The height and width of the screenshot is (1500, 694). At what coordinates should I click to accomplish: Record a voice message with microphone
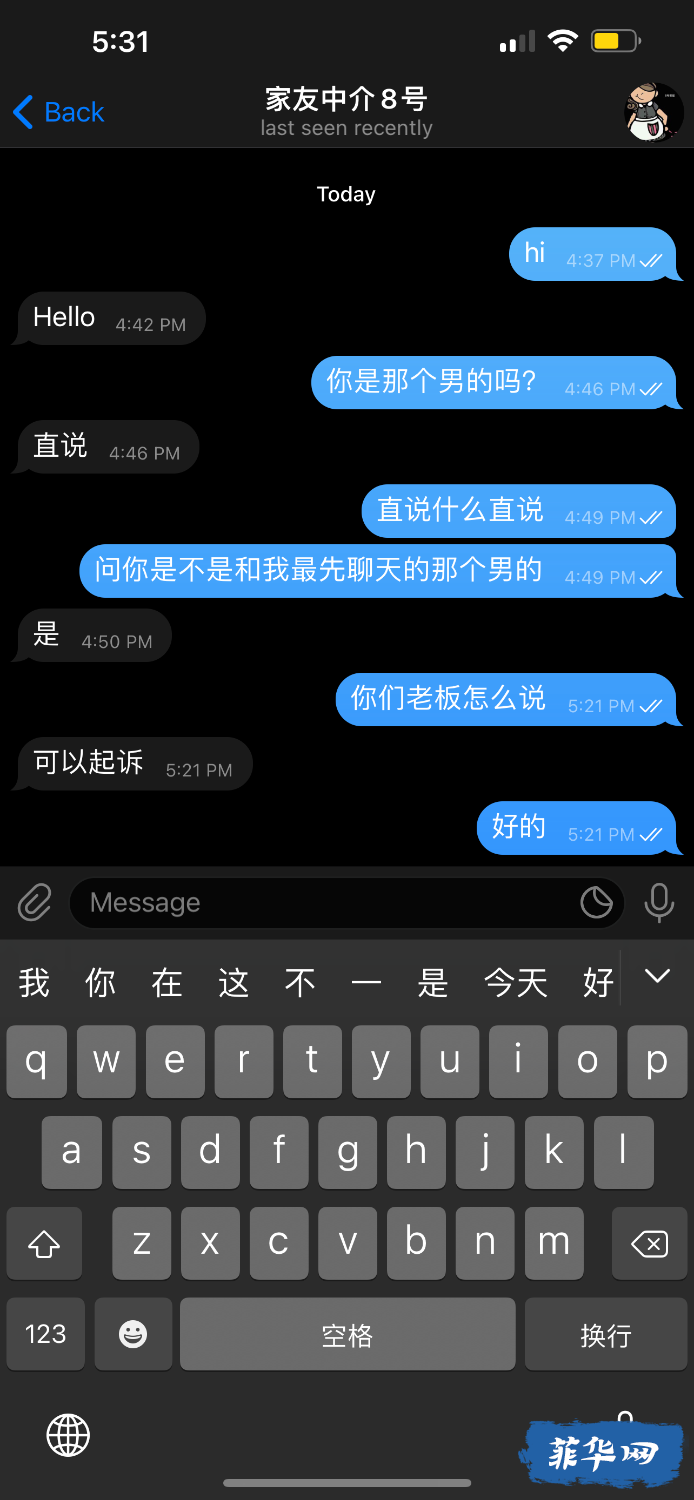[659, 903]
